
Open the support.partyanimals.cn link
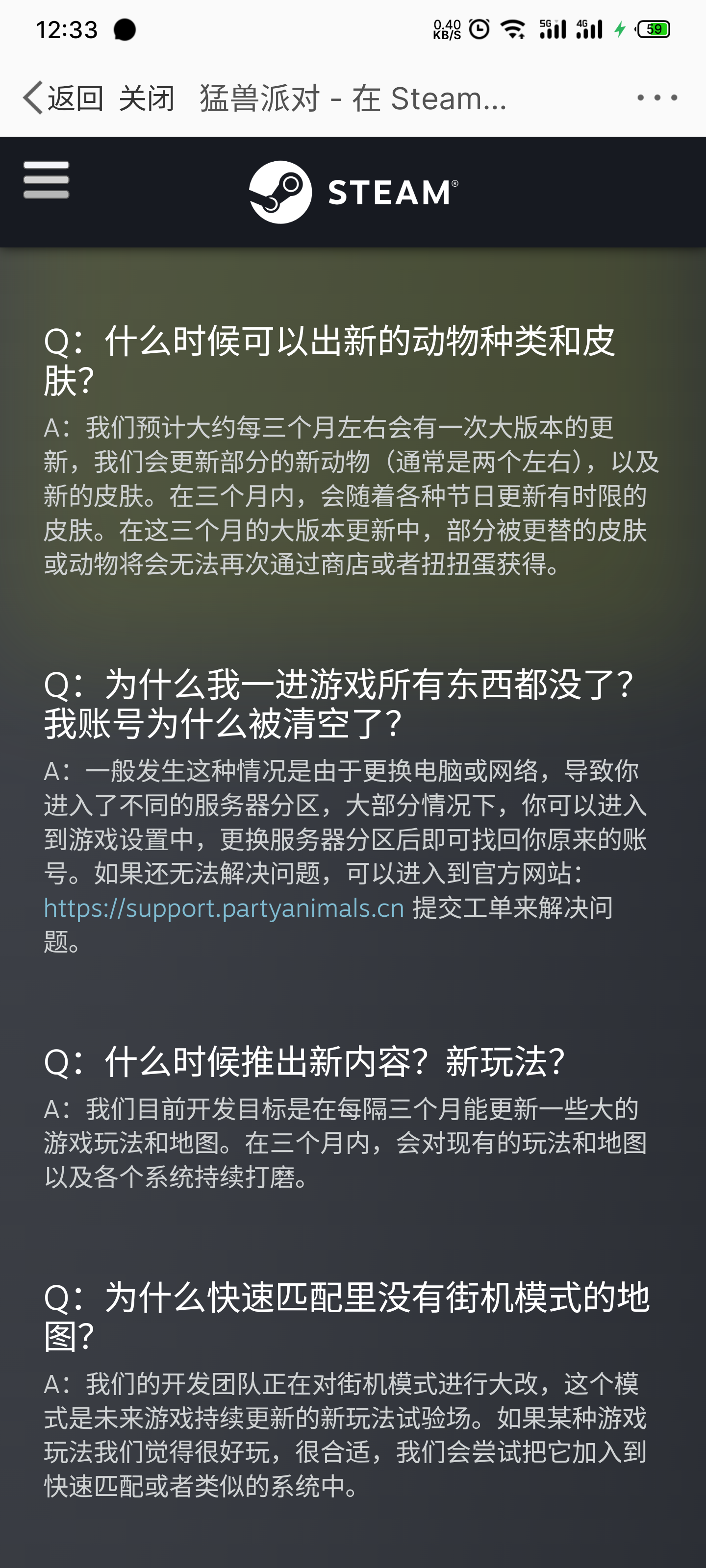224,907
